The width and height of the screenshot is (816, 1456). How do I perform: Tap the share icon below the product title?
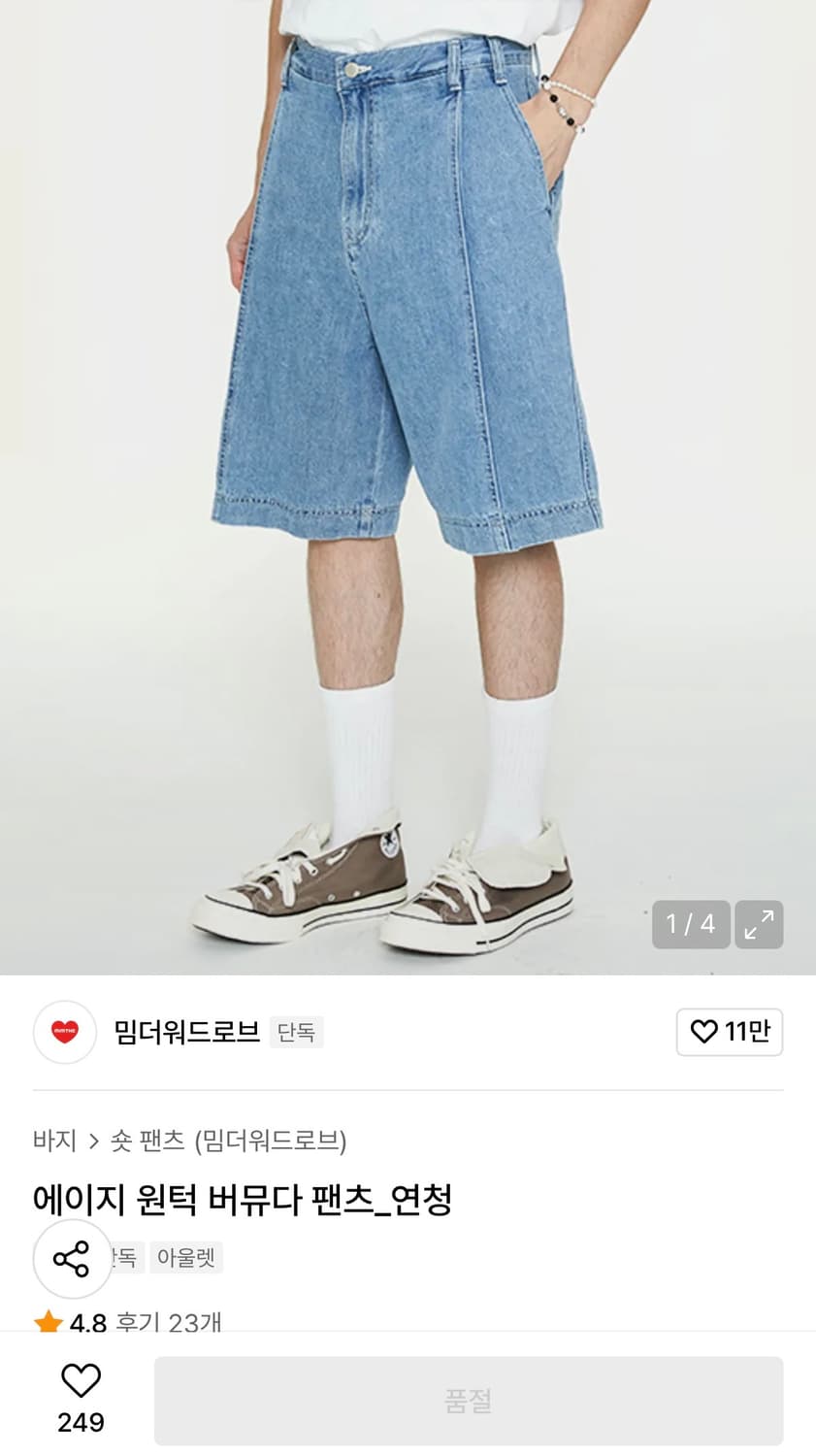72,1260
